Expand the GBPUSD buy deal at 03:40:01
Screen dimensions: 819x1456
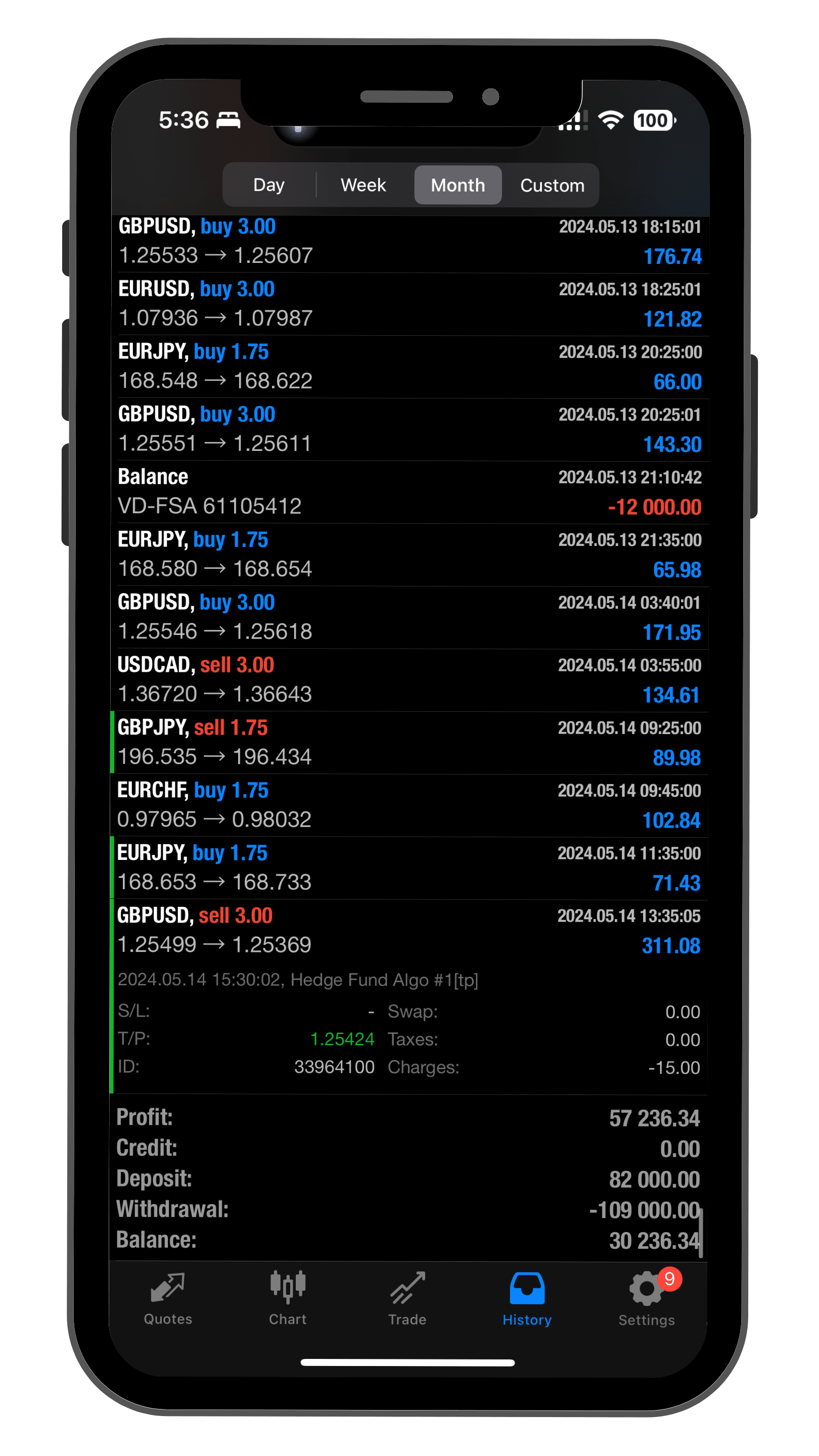click(410, 617)
